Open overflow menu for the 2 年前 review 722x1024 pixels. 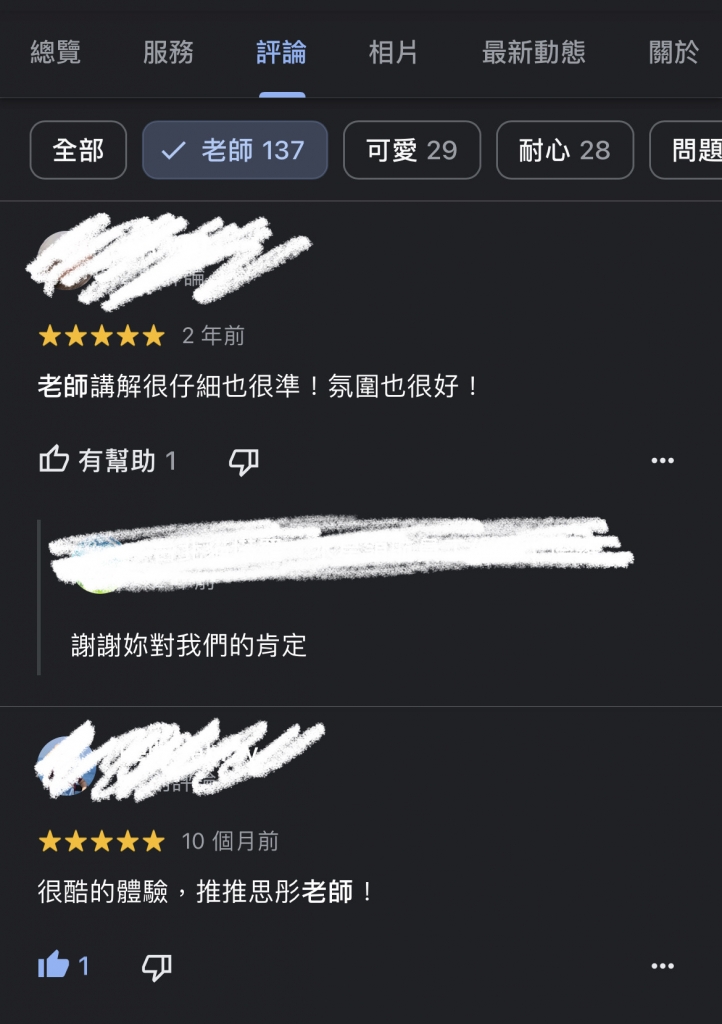[662, 461]
